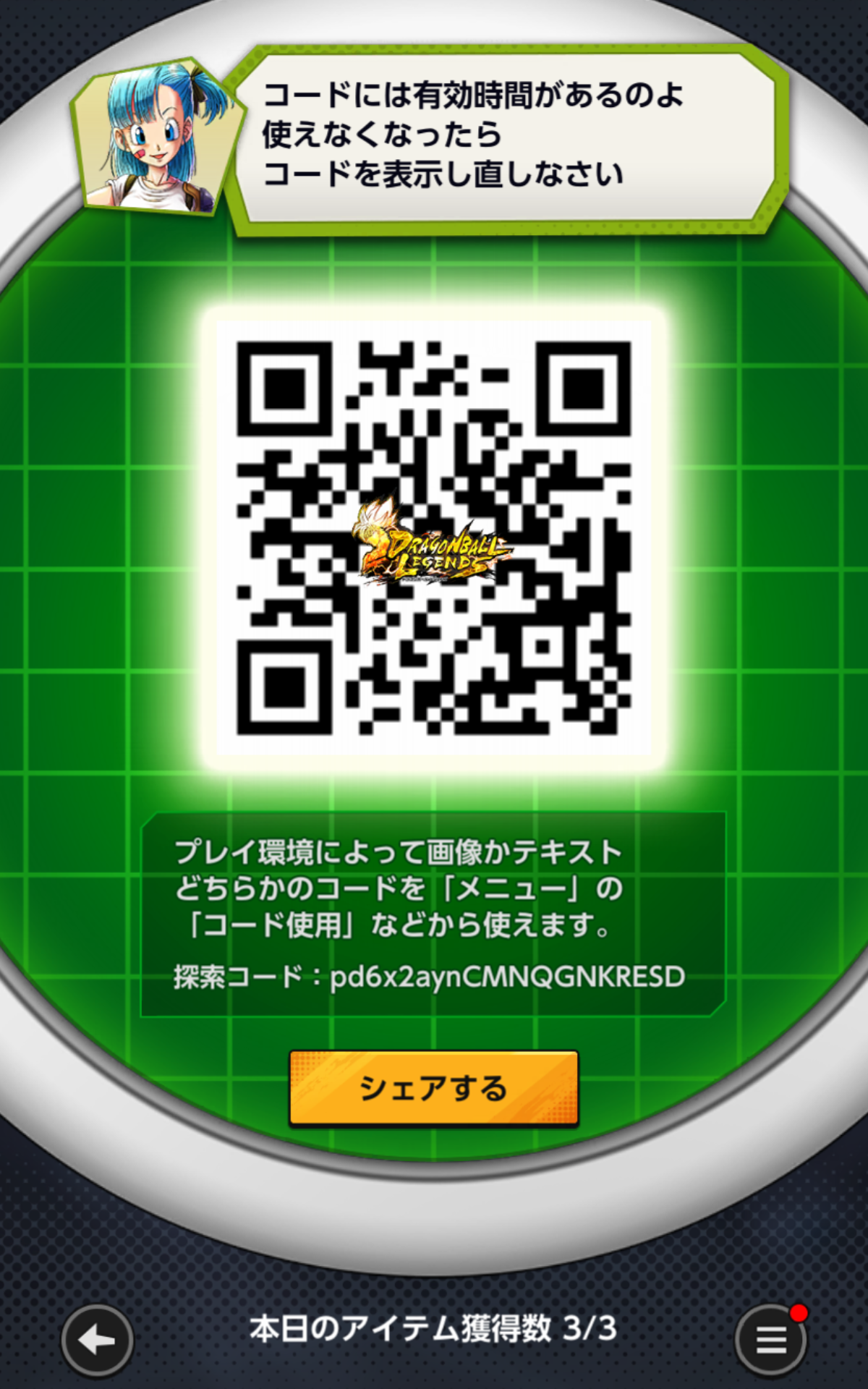Image resolution: width=868 pixels, height=1389 pixels.
Task: Go back using the arrow button
Action: [x=97, y=1341]
